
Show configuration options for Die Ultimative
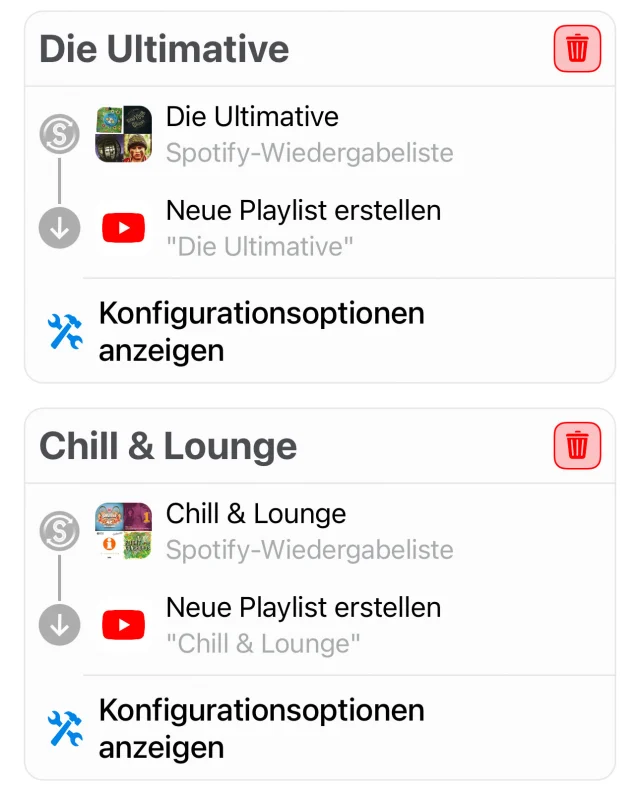coord(260,332)
